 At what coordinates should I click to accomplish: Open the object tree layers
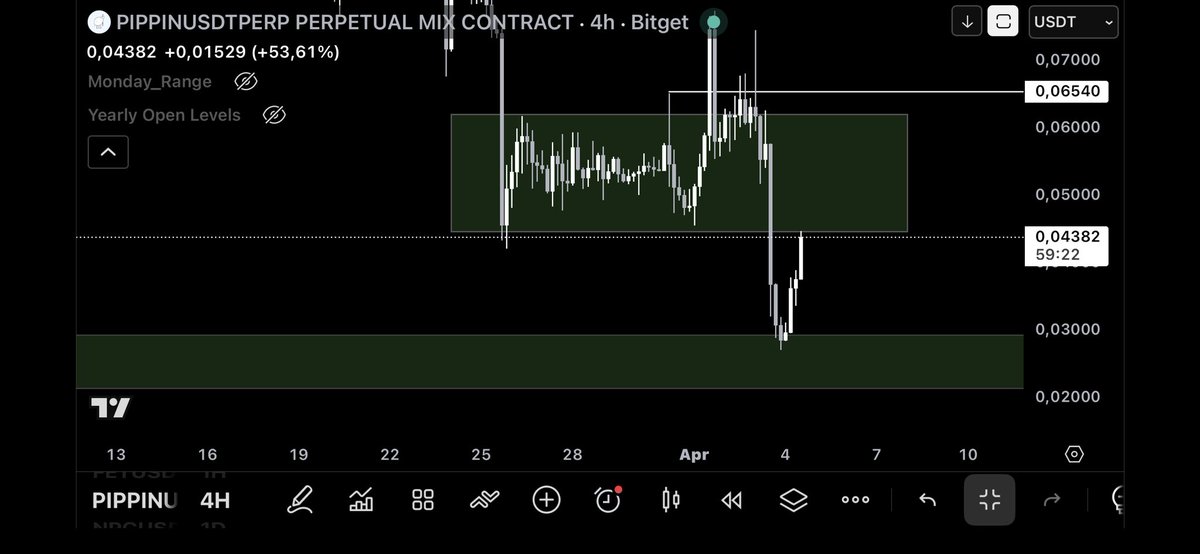pos(793,500)
